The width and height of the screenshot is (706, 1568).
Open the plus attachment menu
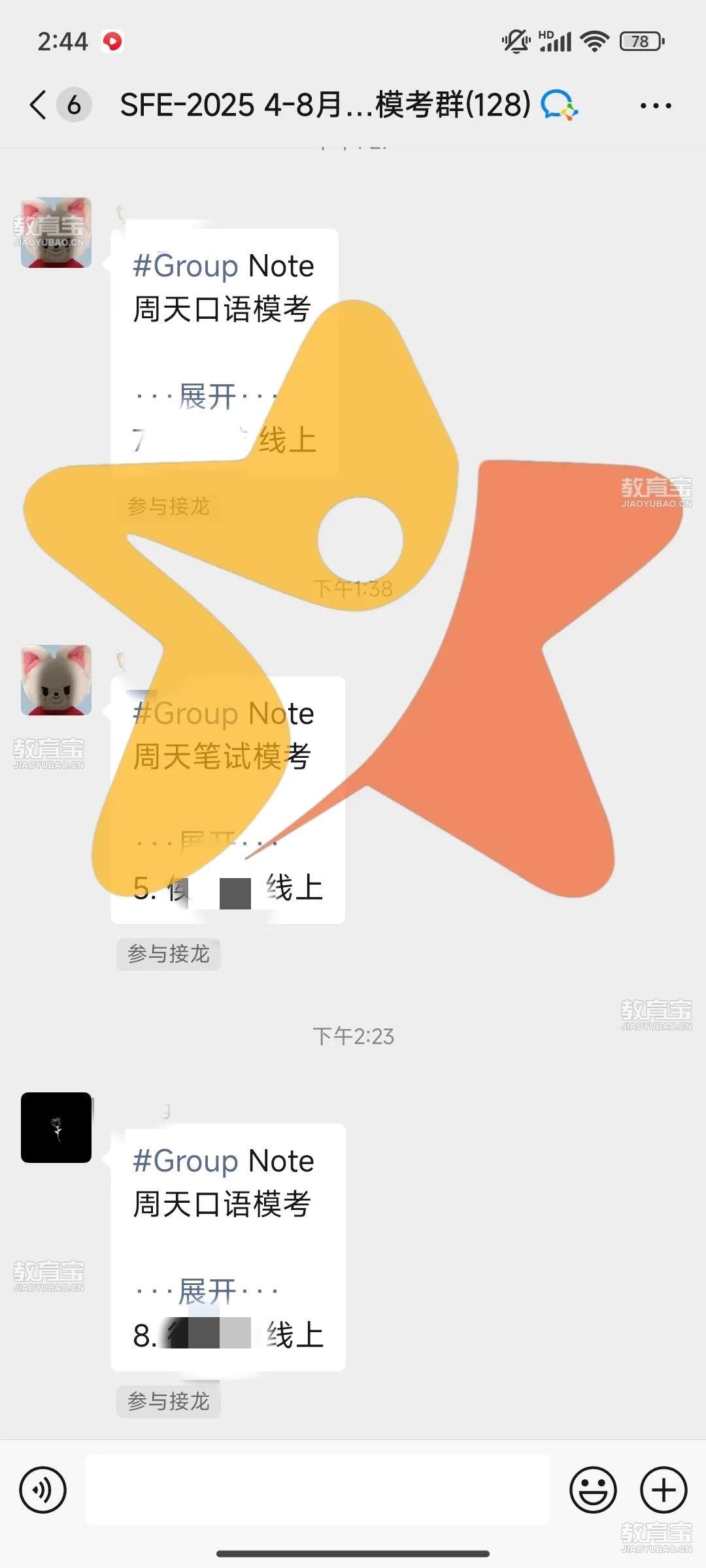664,1490
